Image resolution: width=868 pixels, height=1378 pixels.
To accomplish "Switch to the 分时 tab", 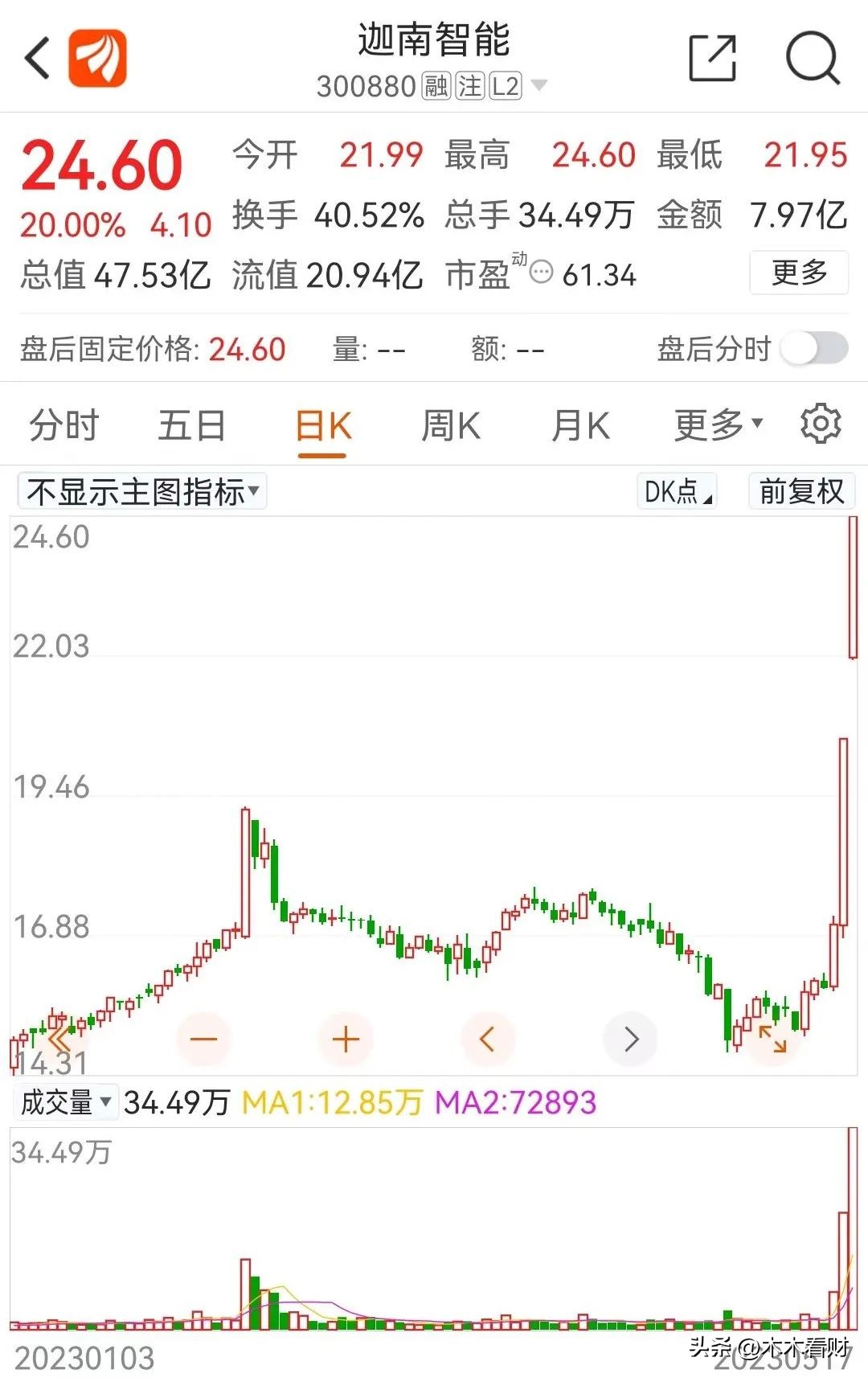I will (x=62, y=425).
